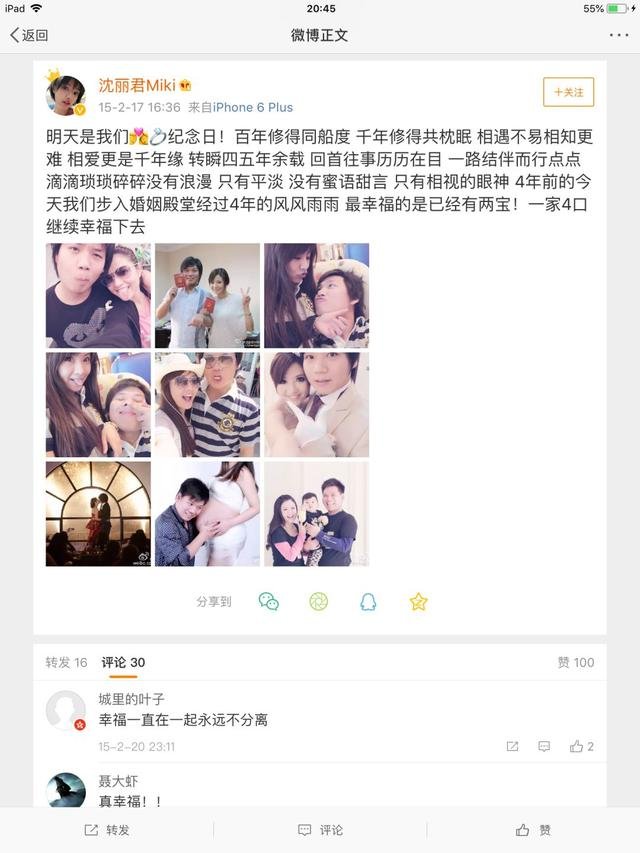
Task: Open the three-dot overflow menu
Action: pyautogui.click(x=619, y=35)
